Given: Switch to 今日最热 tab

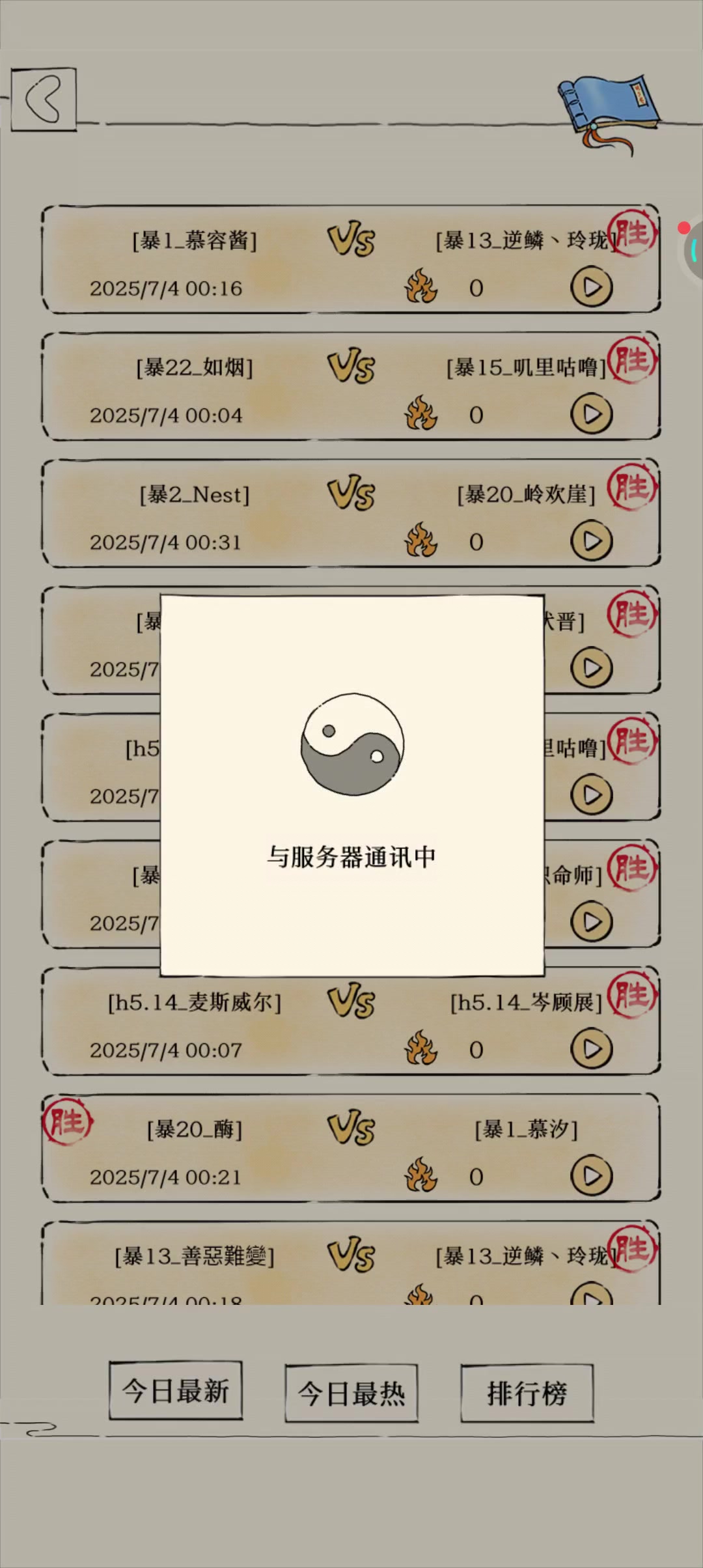Looking at the screenshot, I should (x=351, y=1393).
